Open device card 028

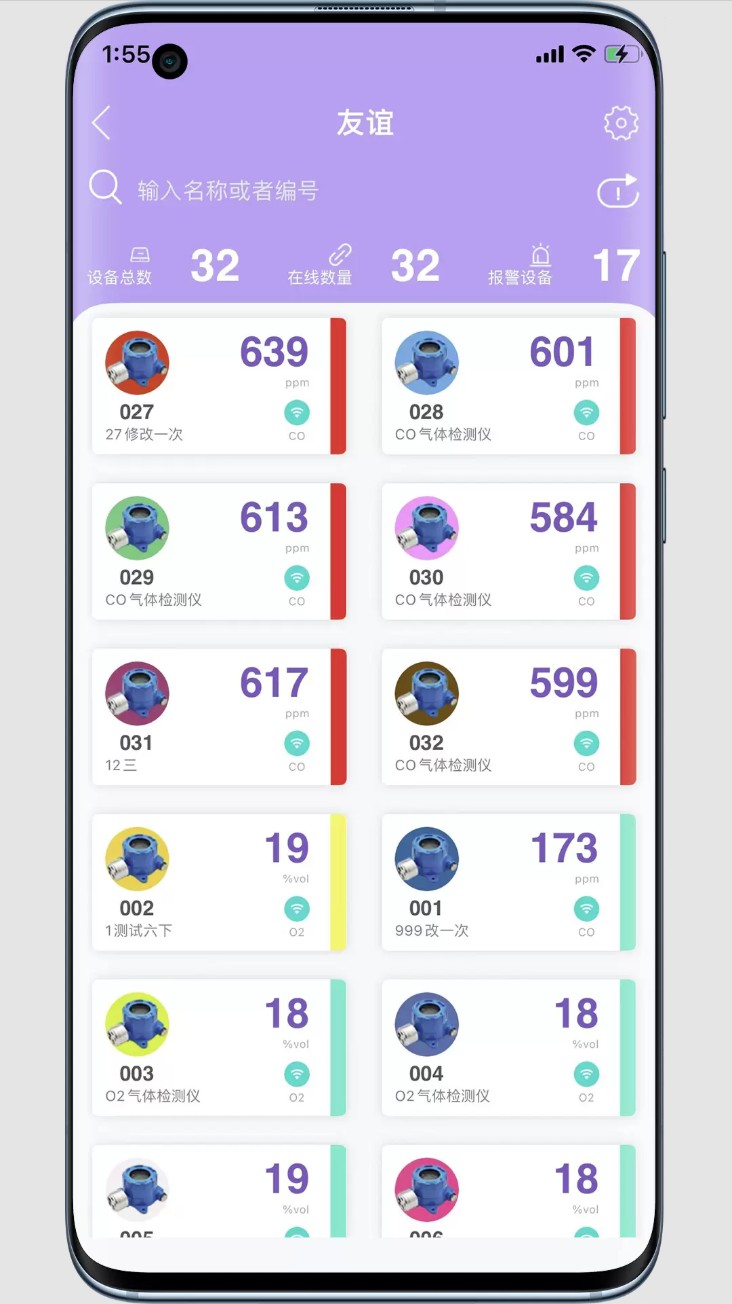click(x=508, y=386)
